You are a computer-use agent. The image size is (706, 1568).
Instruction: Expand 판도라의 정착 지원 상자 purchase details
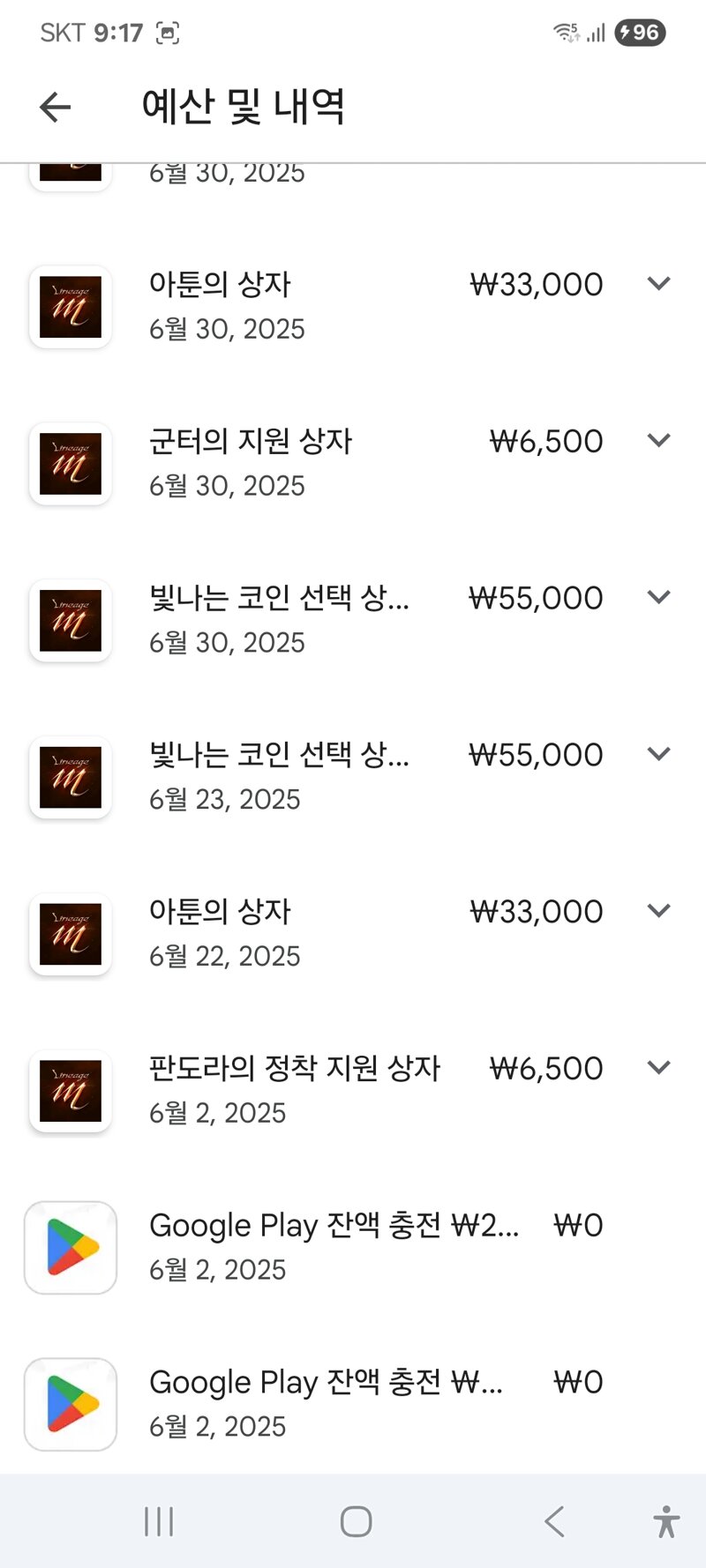point(659,1067)
